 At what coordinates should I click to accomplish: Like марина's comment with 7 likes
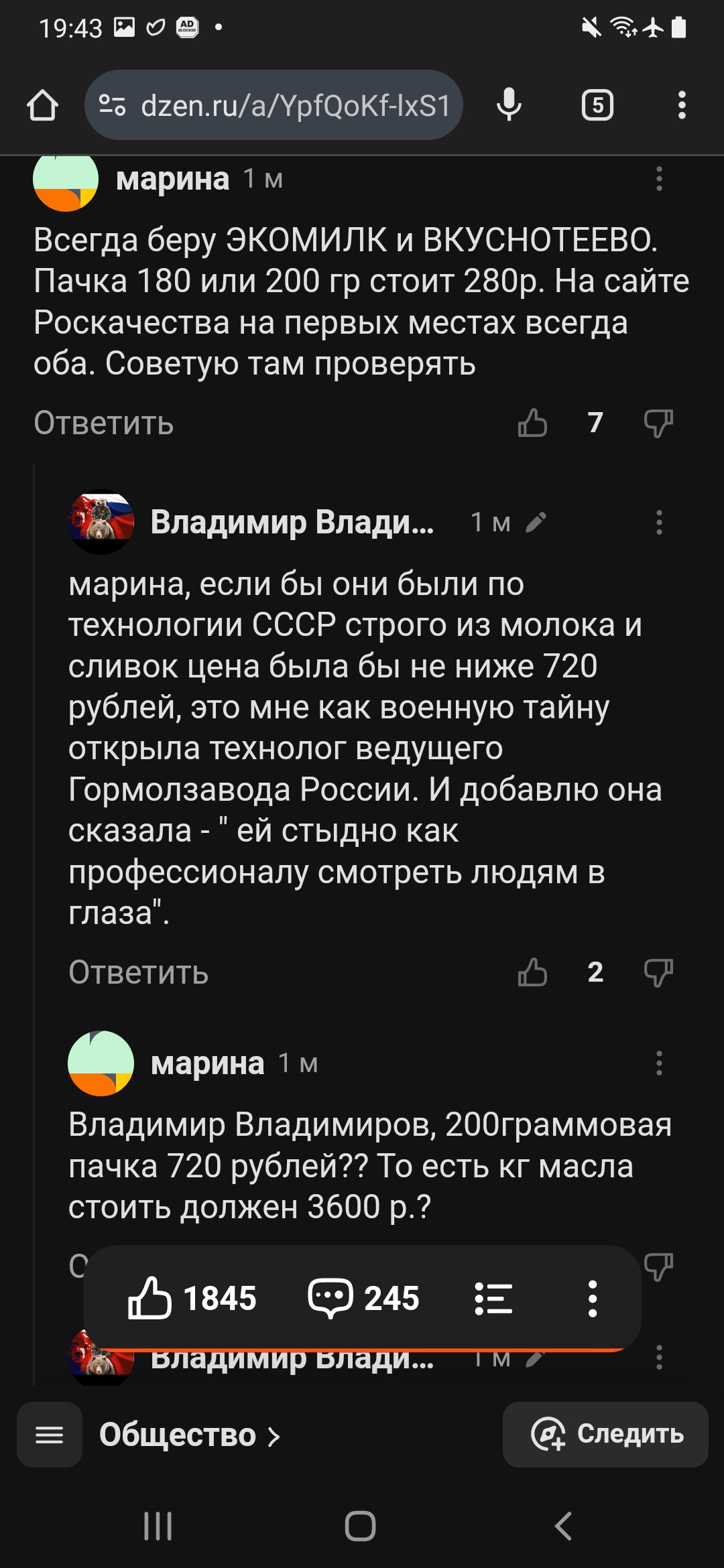click(x=533, y=423)
